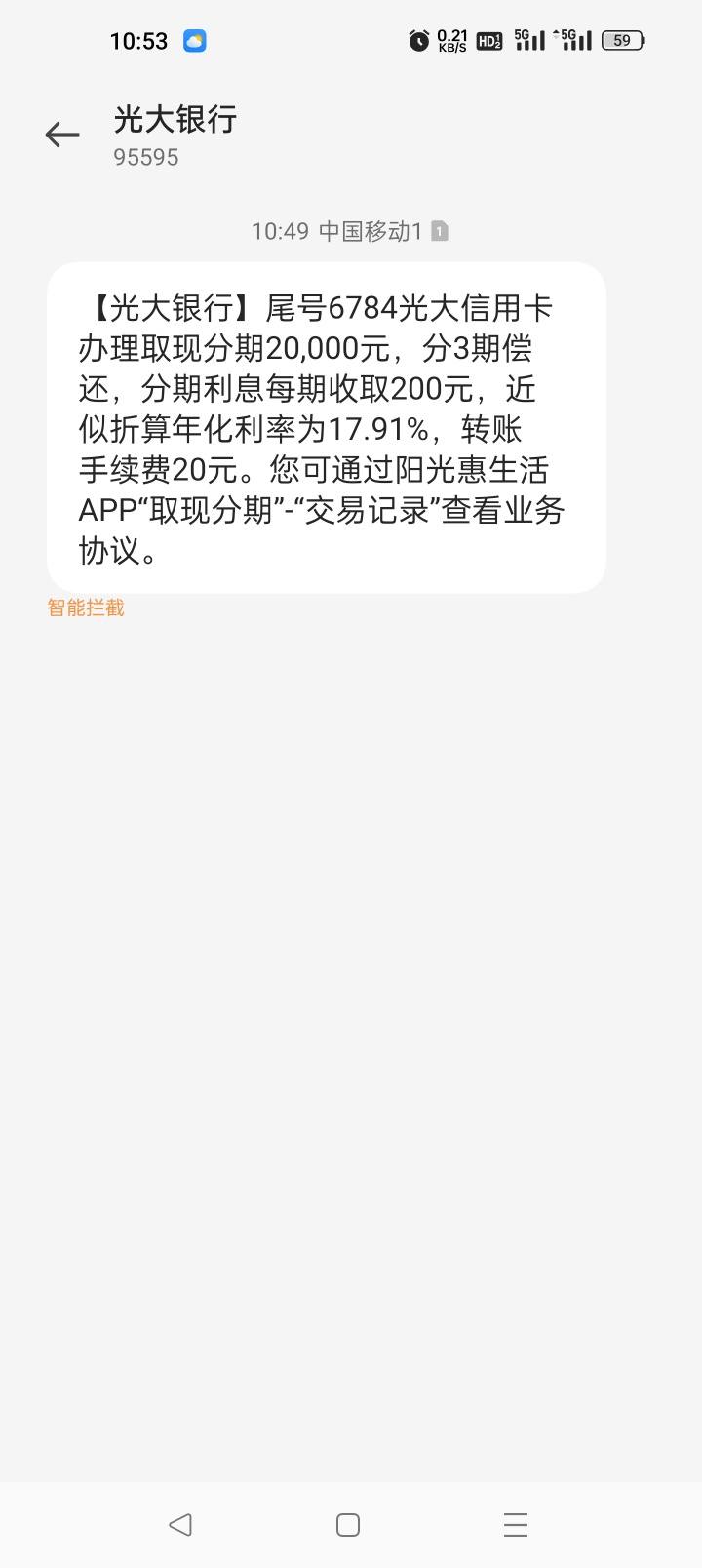Tap the system back button
The width and height of the screenshot is (702, 1568).
click(180, 1524)
